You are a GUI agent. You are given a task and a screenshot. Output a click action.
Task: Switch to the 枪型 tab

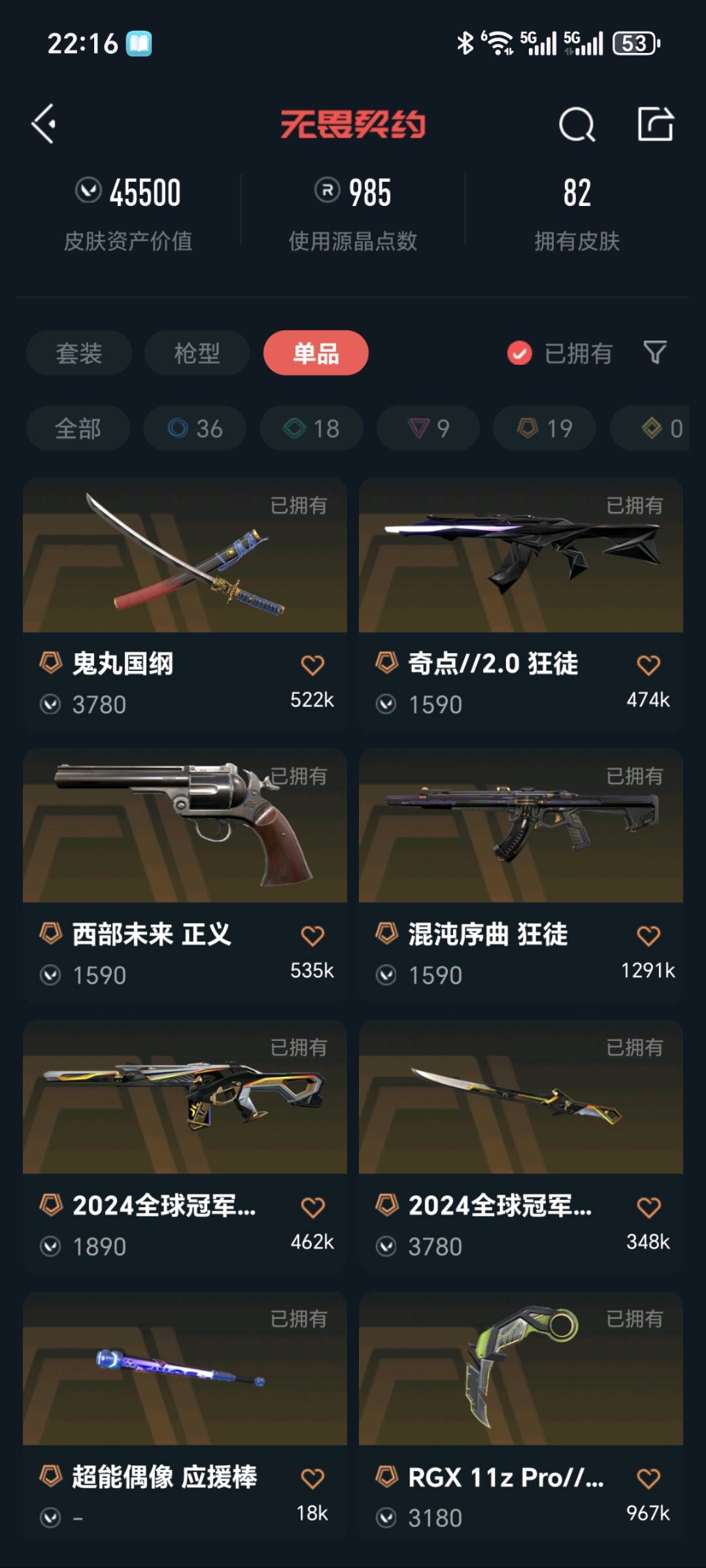(197, 353)
